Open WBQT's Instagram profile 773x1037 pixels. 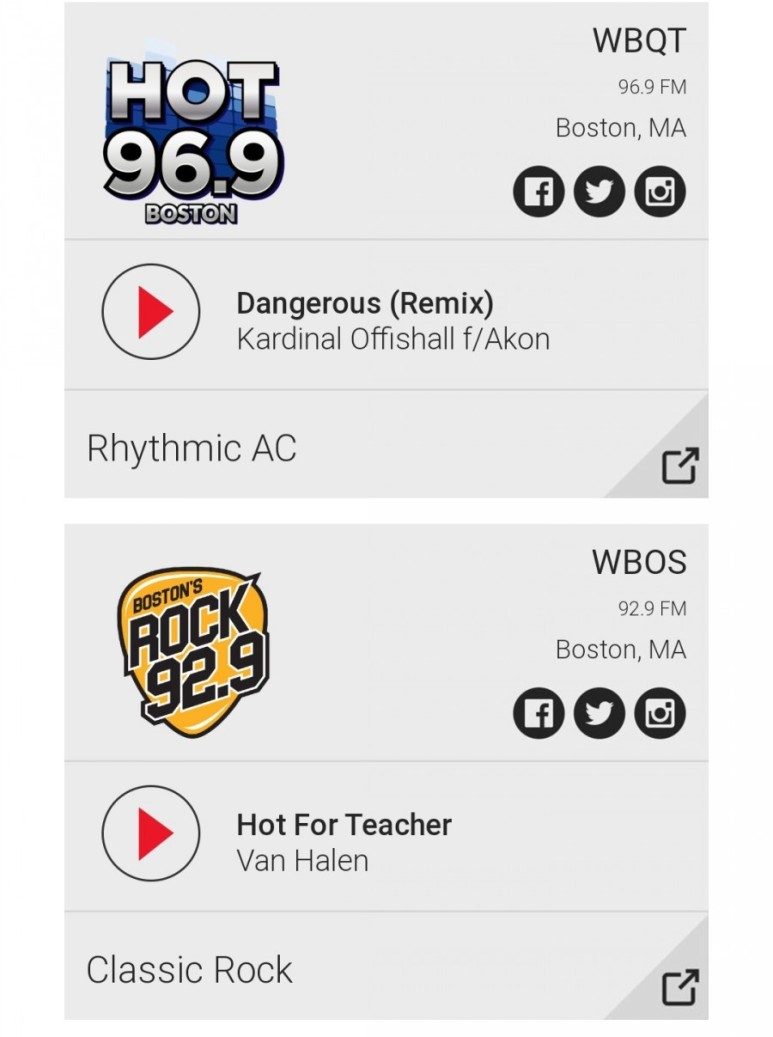click(660, 192)
